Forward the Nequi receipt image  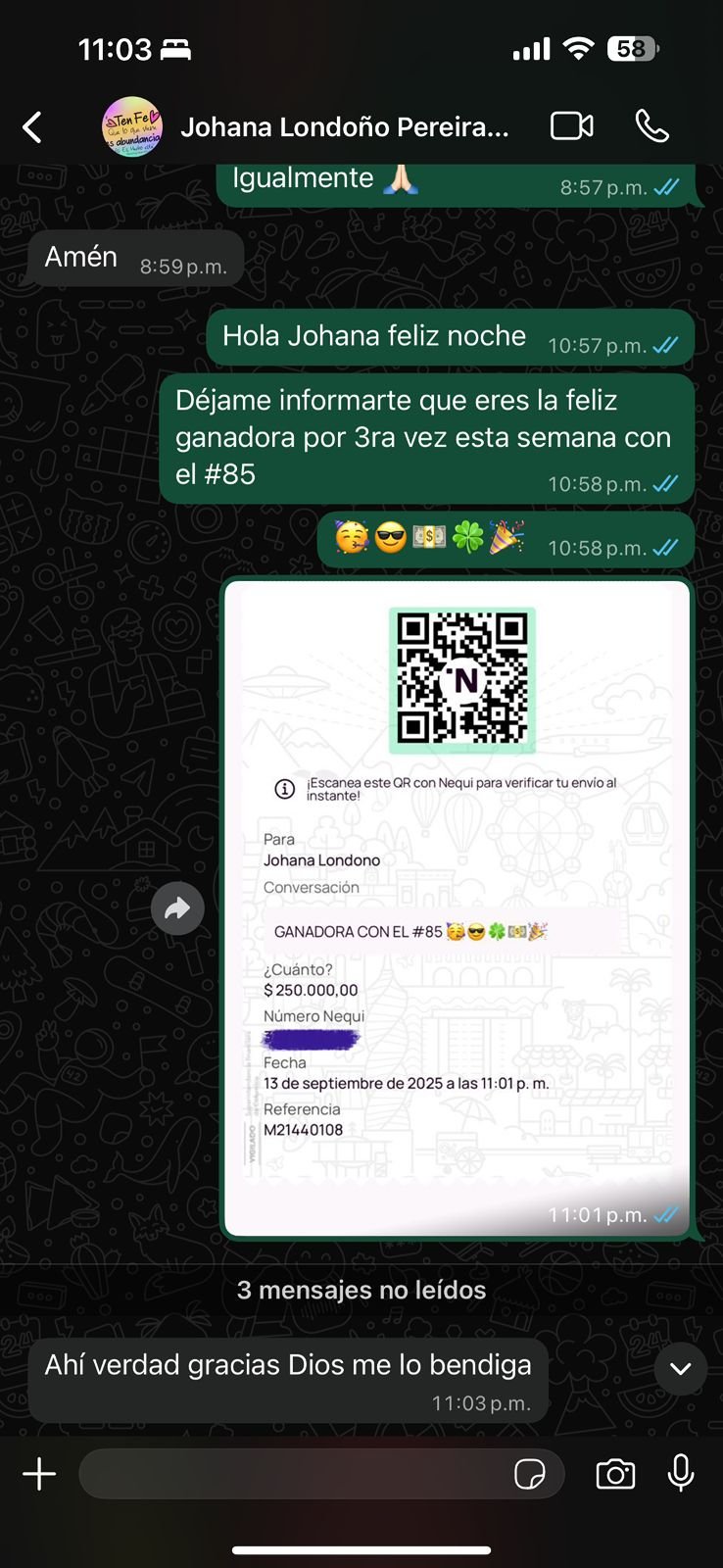[177, 908]
